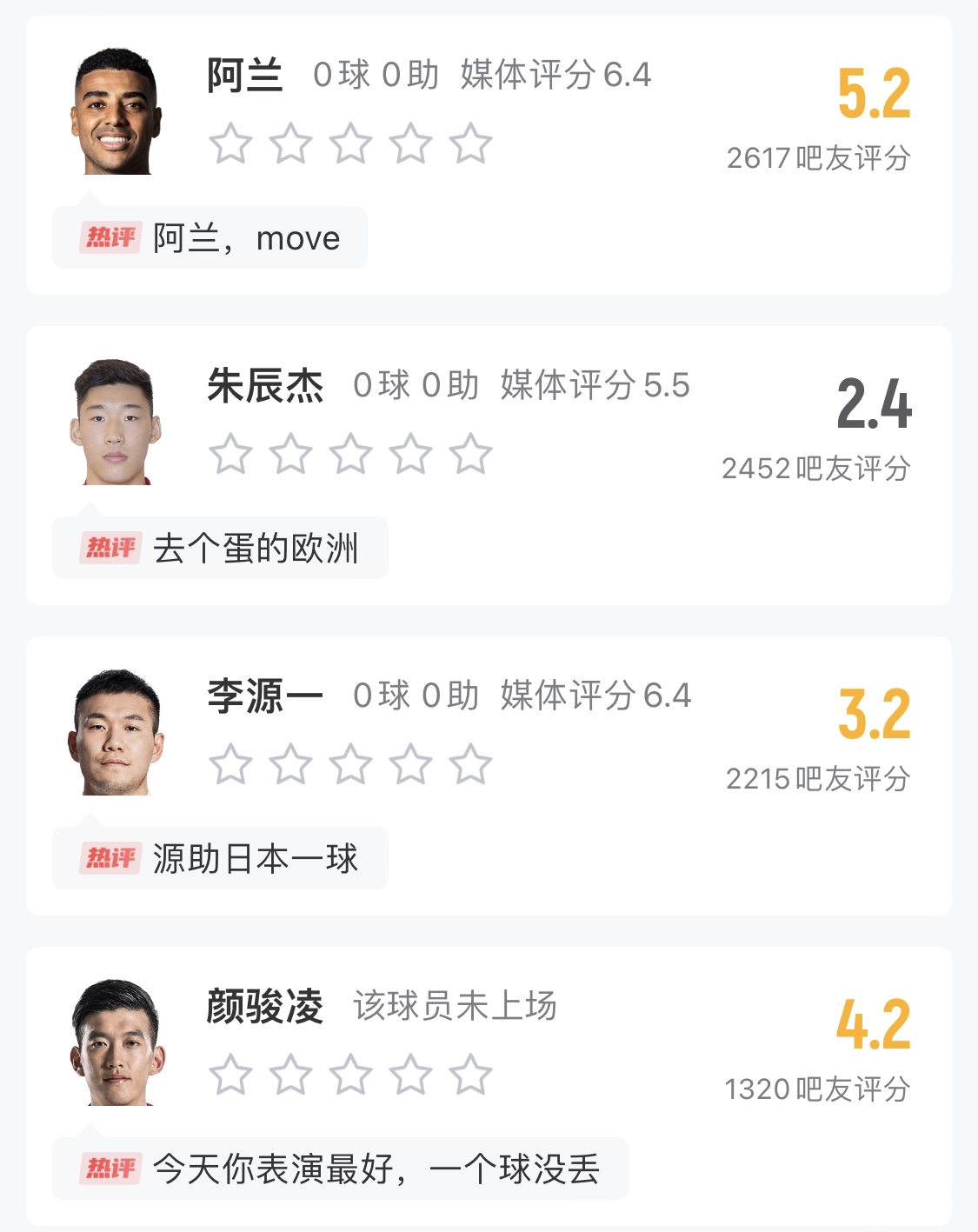Give 朱辰杰 three stars
This screenshot has width=978, height=1232.
(x=350, y=454)
